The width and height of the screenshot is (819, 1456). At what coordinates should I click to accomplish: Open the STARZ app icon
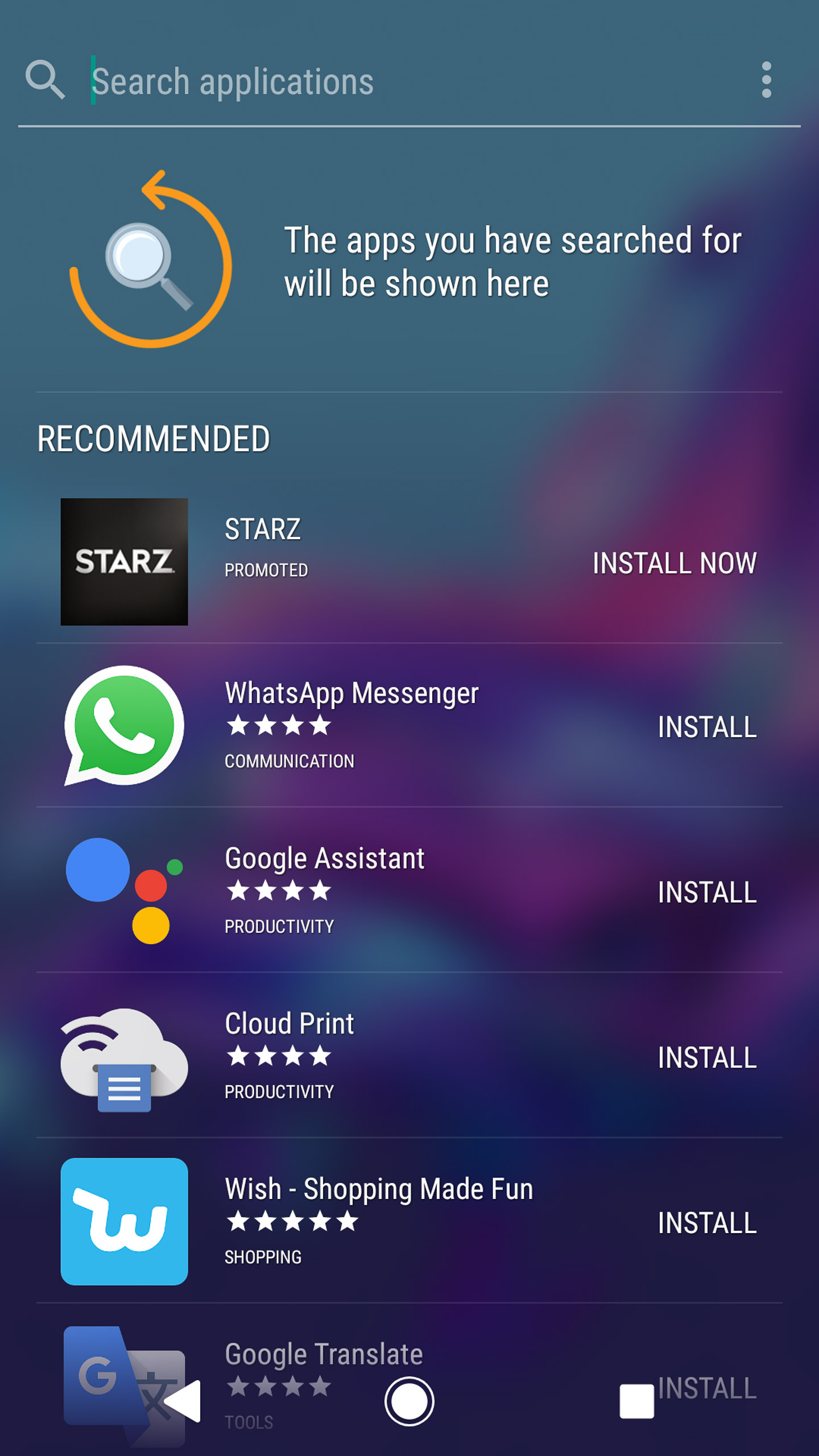(x=124, y=563)
